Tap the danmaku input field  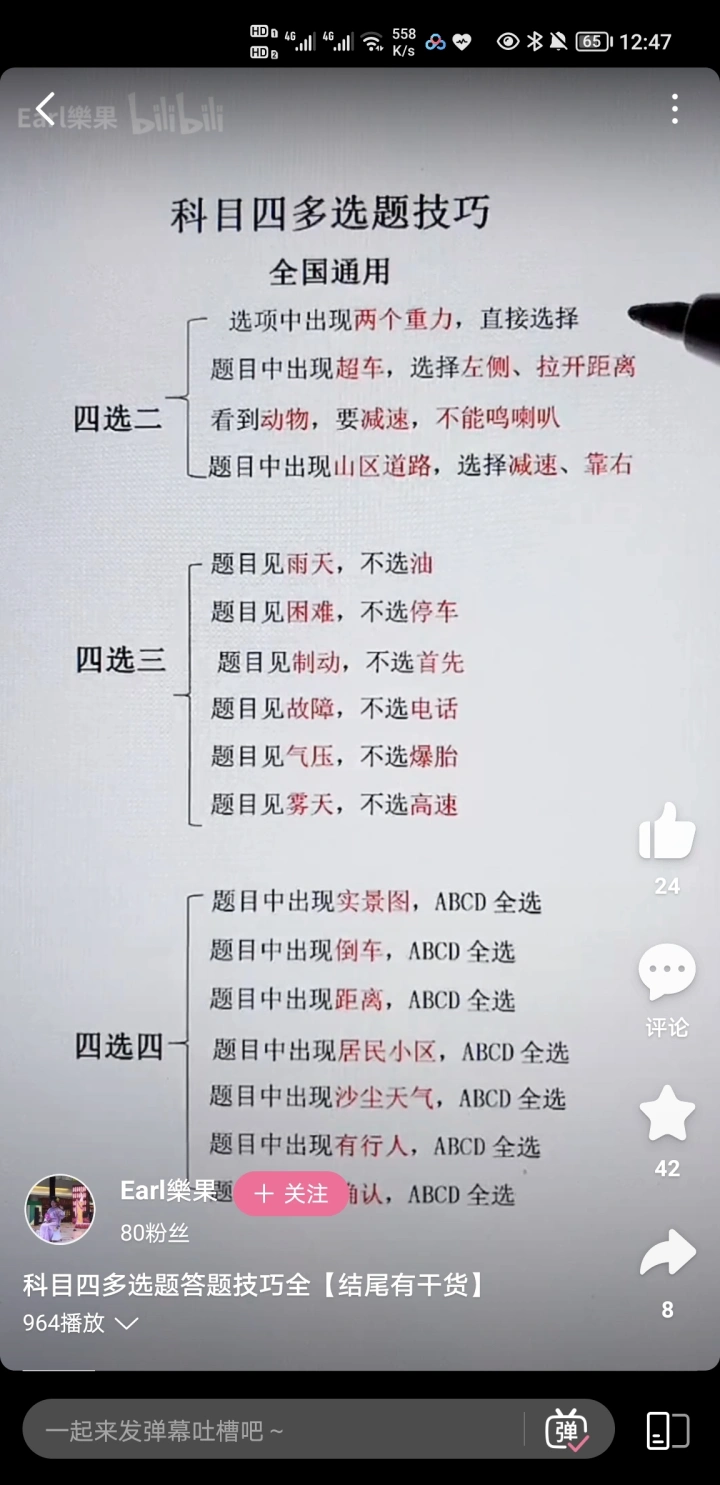[273, 1429]
